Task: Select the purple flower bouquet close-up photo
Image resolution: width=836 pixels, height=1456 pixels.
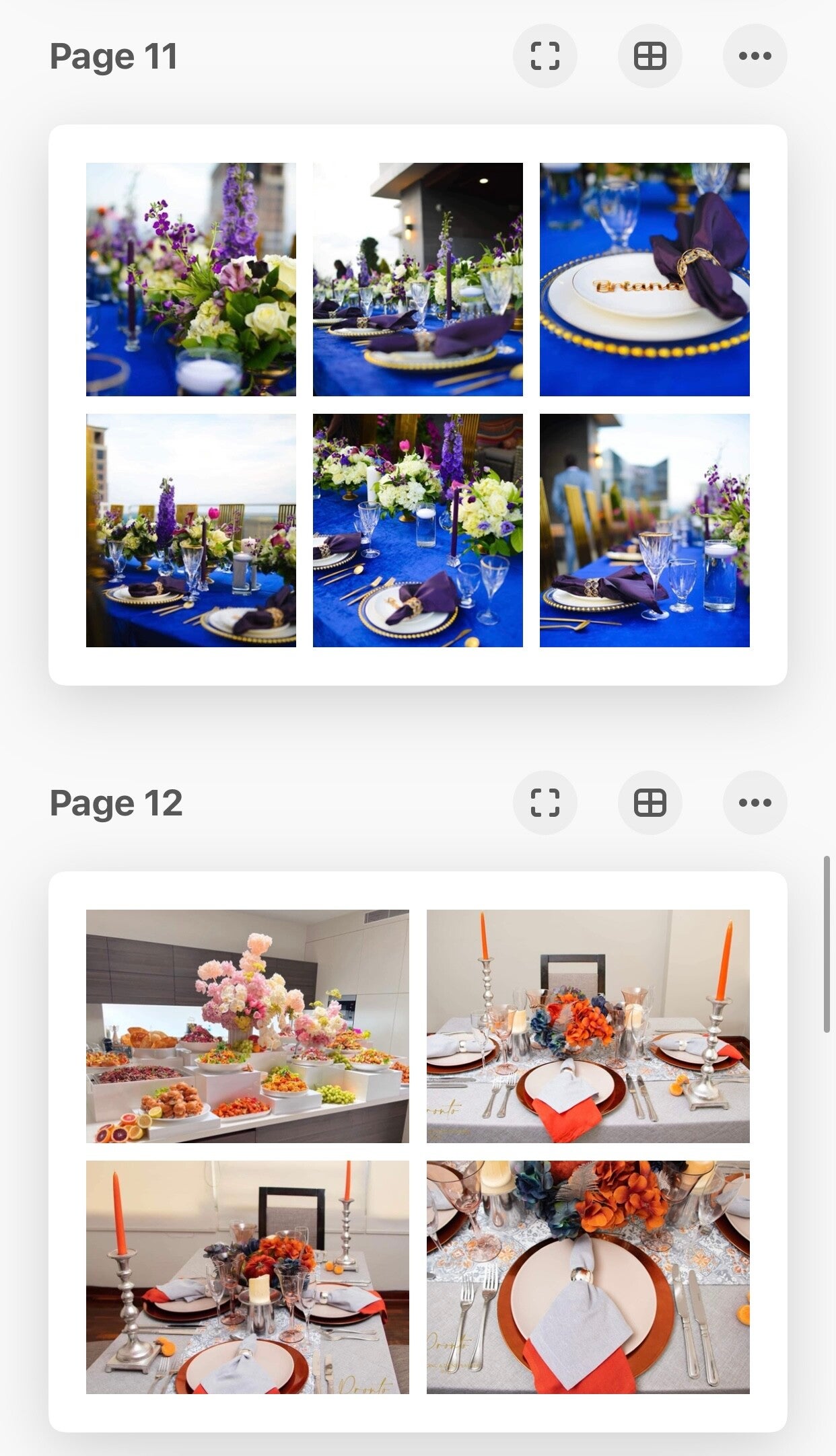Action: pyautogui.click(x=190, y=279)
